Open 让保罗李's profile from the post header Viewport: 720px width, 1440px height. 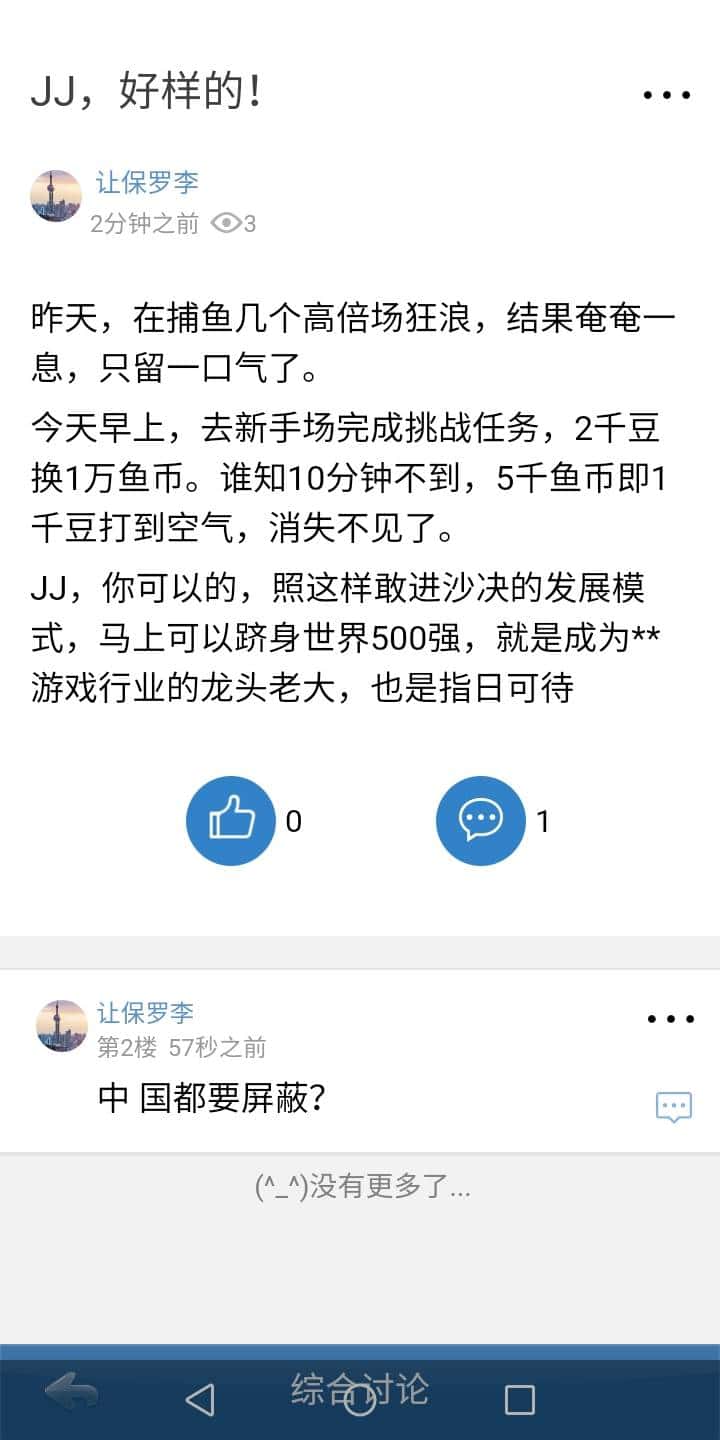pos(146,182)
